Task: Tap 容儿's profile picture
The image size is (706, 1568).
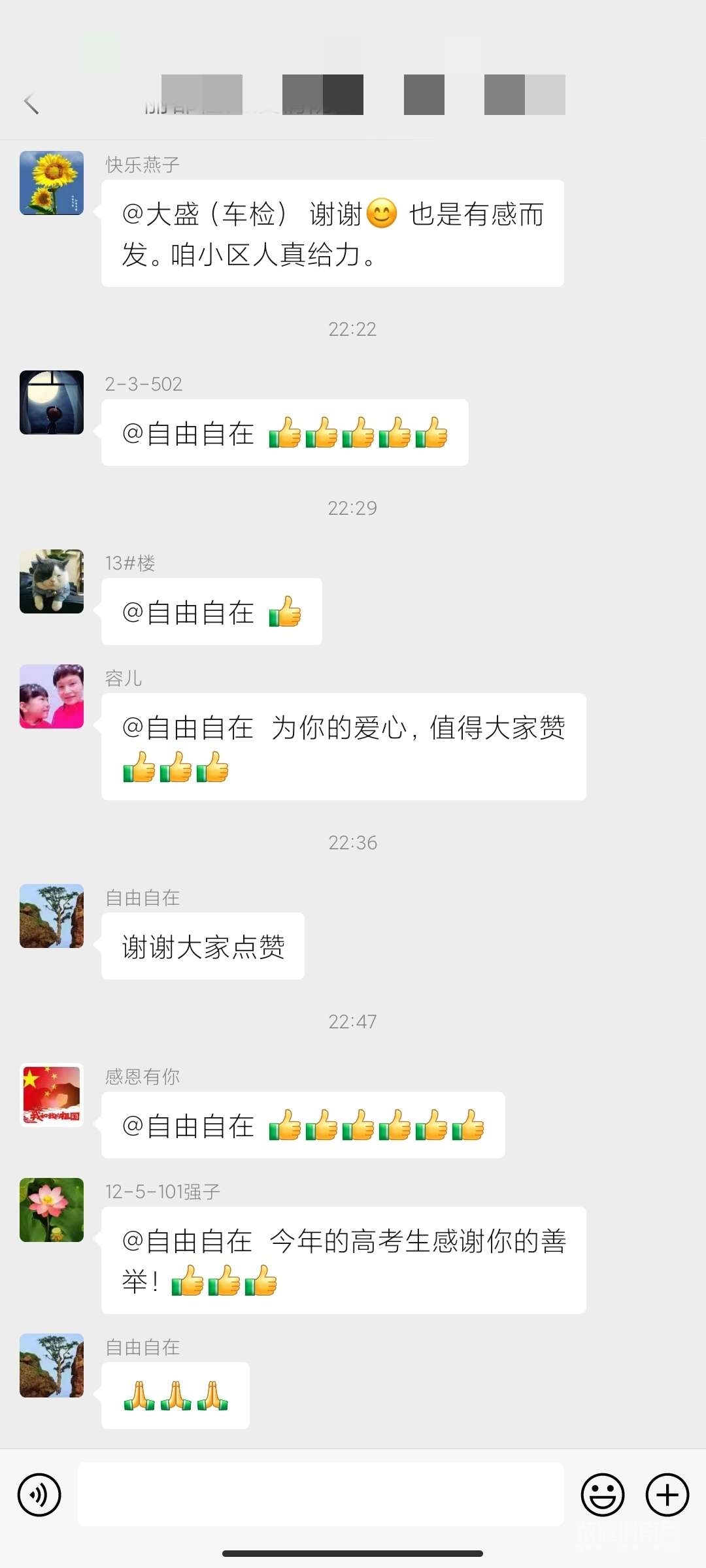Action: coord(52,696)
